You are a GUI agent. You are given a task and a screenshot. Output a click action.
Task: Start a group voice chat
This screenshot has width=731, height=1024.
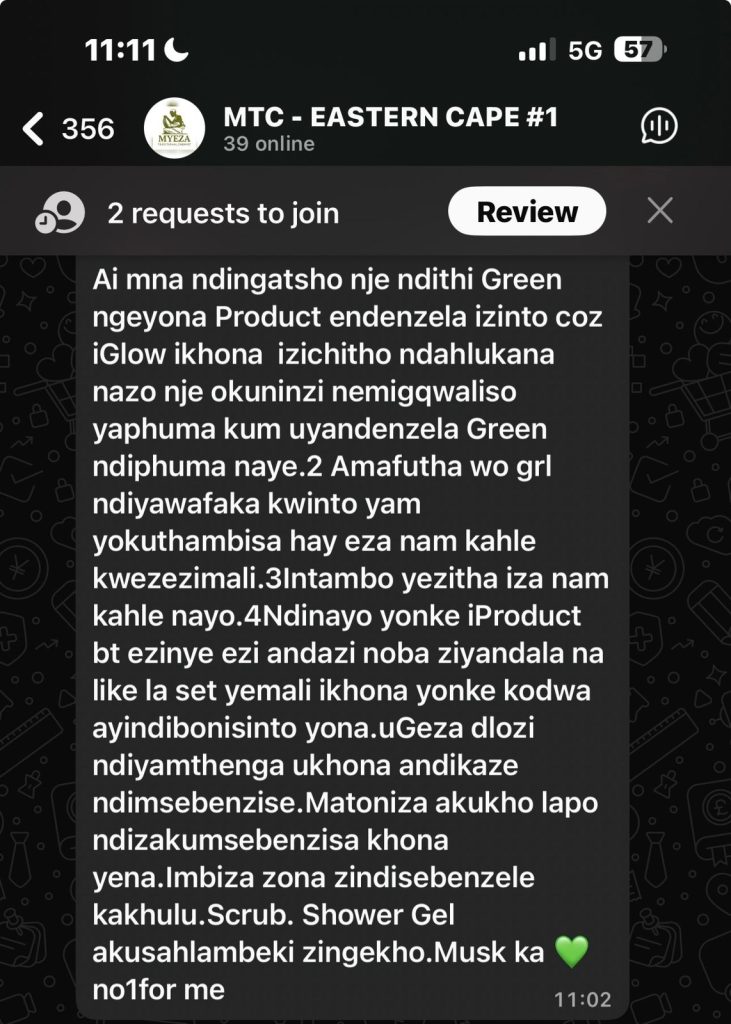(x=659, y=126)
